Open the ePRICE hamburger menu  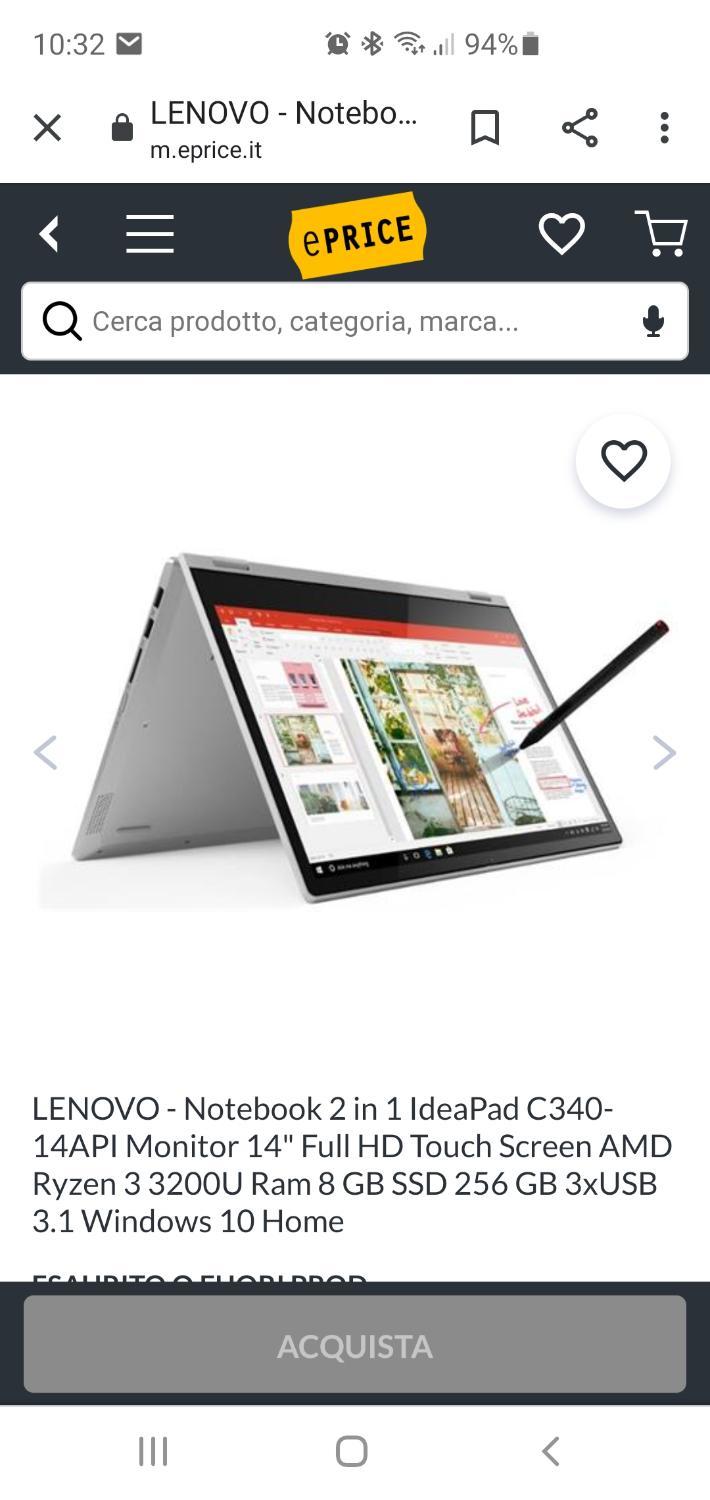click(x=150, y=234)
